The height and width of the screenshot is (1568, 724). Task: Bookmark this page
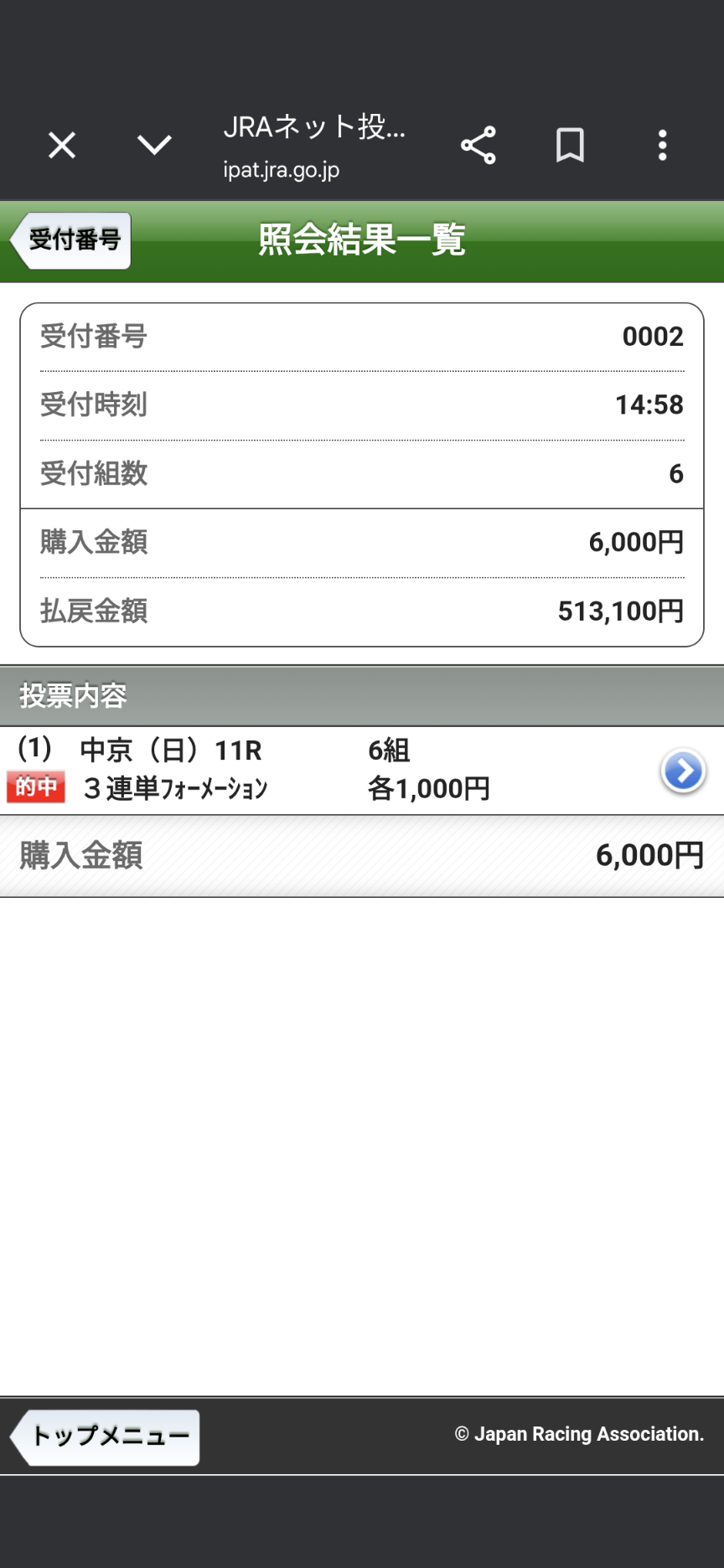point(570,146)
